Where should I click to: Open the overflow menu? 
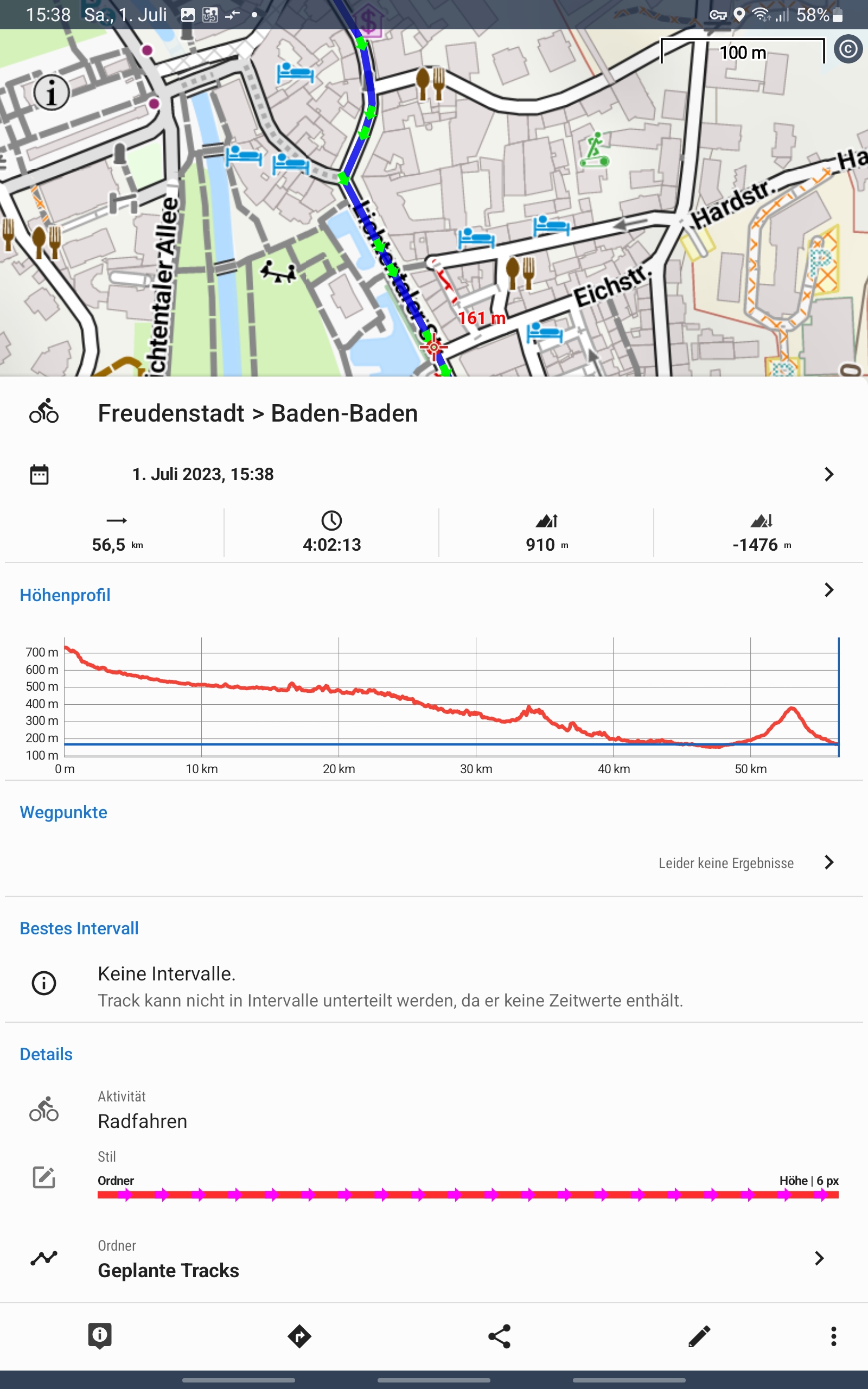833,1336
